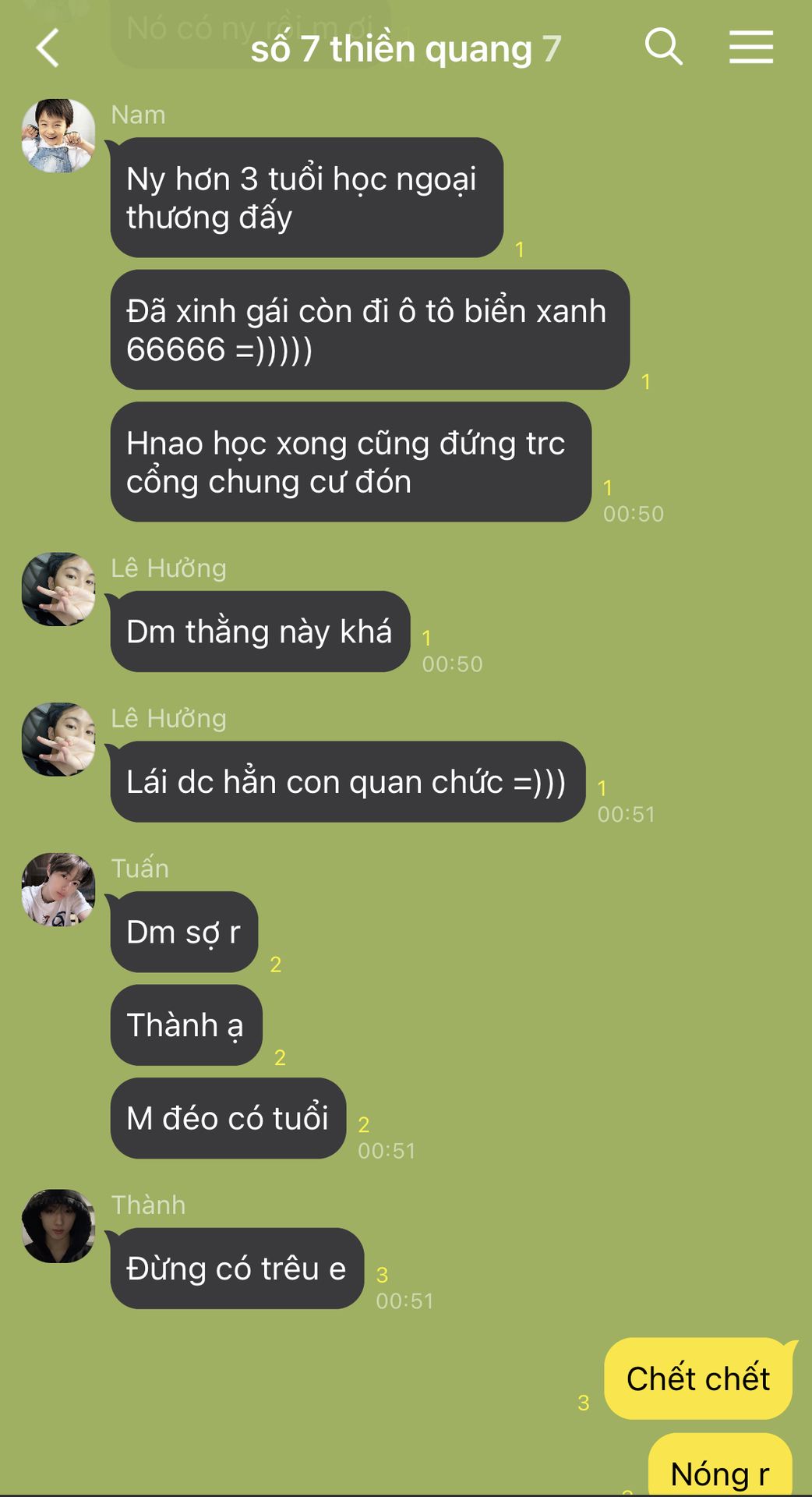
Task: View Lê Hường's avatar beside 'Lái dc hẳn' message
Action: [x=58, y=740]
